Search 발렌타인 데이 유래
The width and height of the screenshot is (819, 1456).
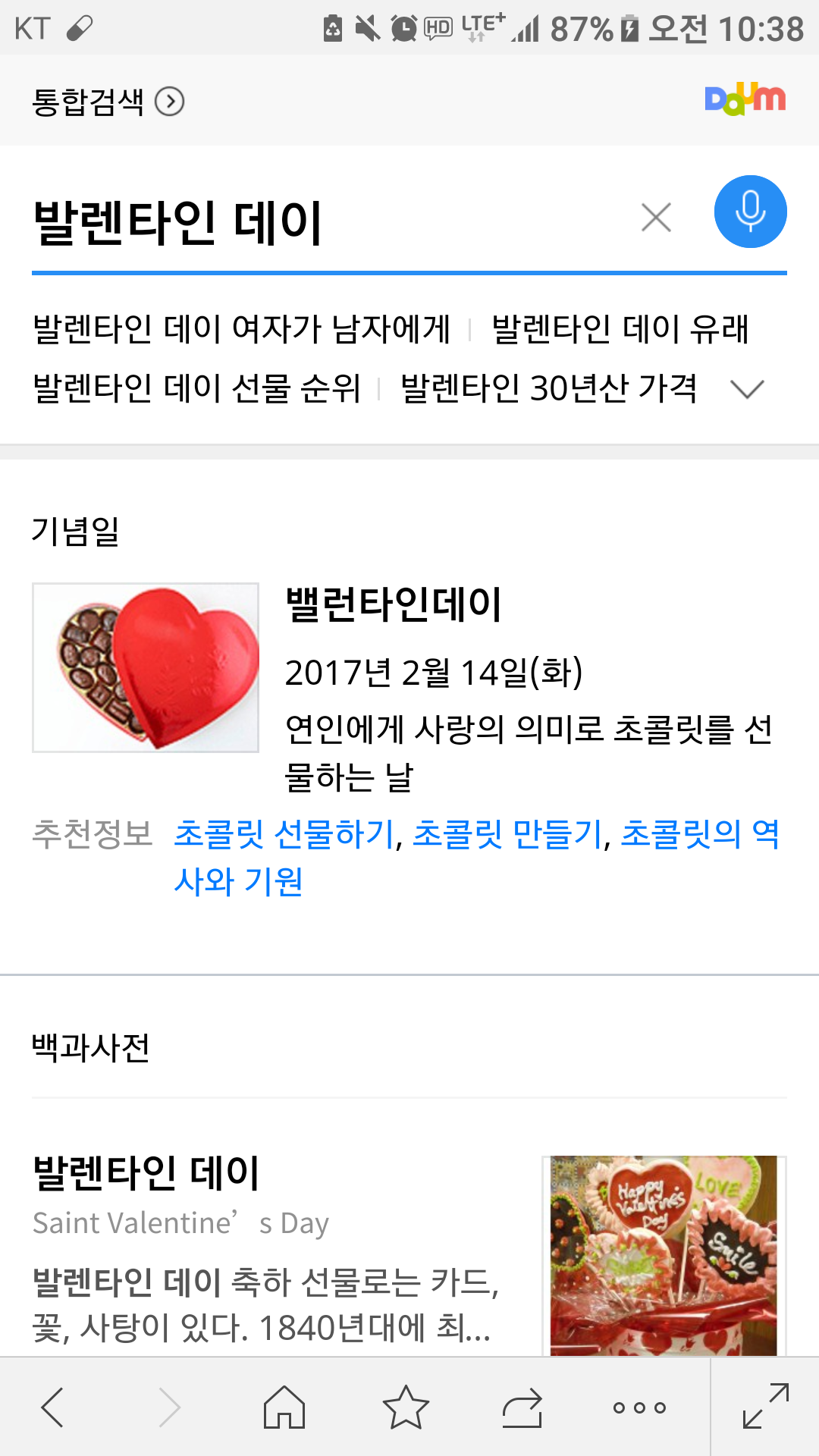(620, 329)
